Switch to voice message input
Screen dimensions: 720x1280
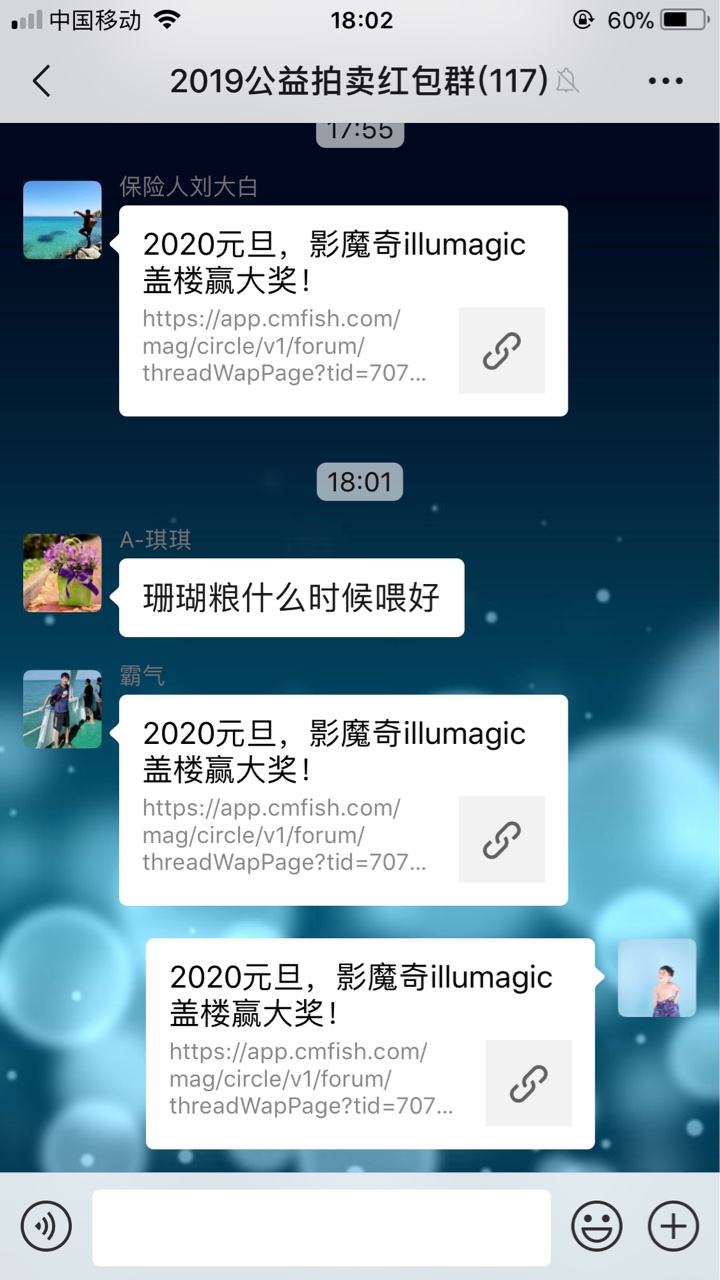[46, 1226]
